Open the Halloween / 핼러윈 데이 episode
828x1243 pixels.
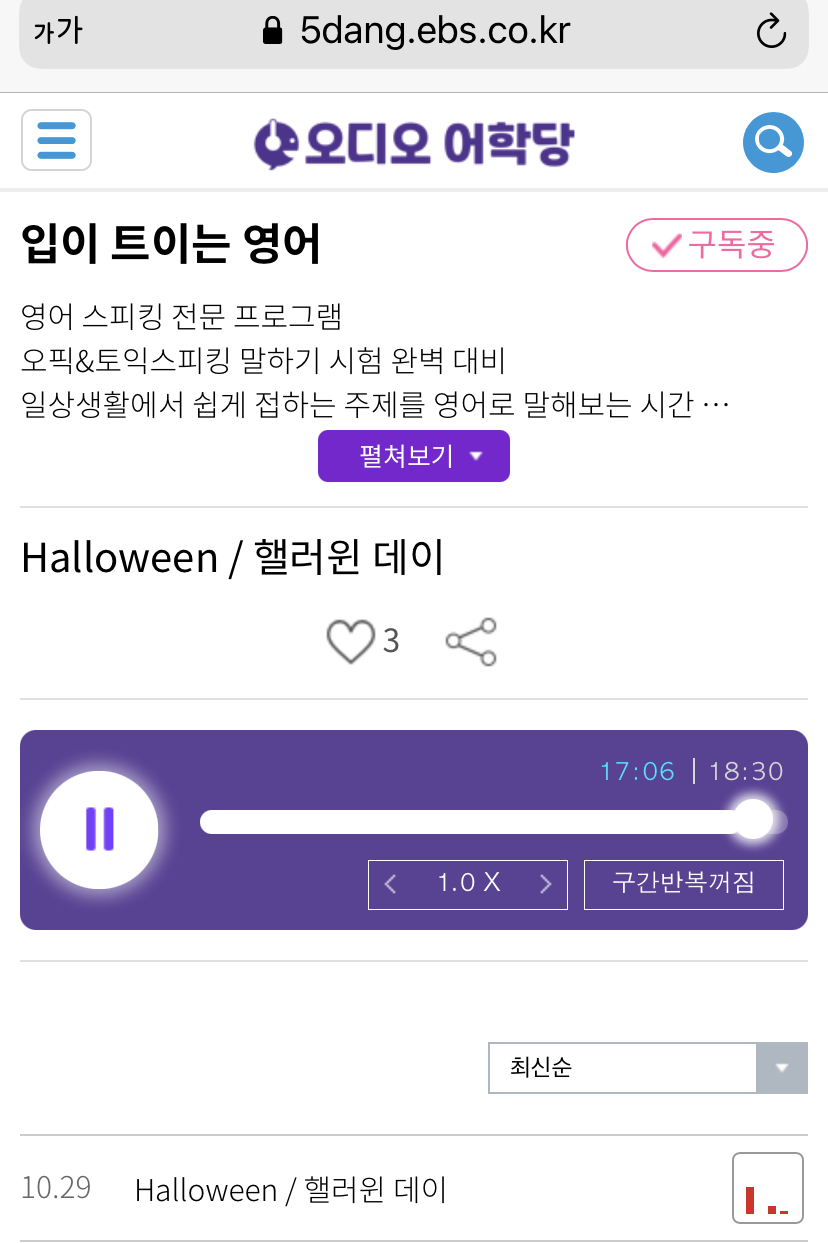point(292,1190)
